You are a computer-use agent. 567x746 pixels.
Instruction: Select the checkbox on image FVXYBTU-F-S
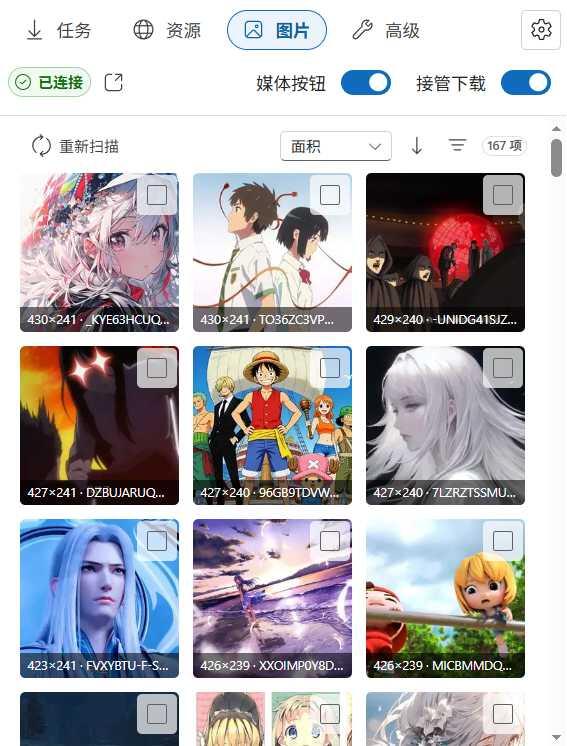pyautogui.click(x=157, y=541)
